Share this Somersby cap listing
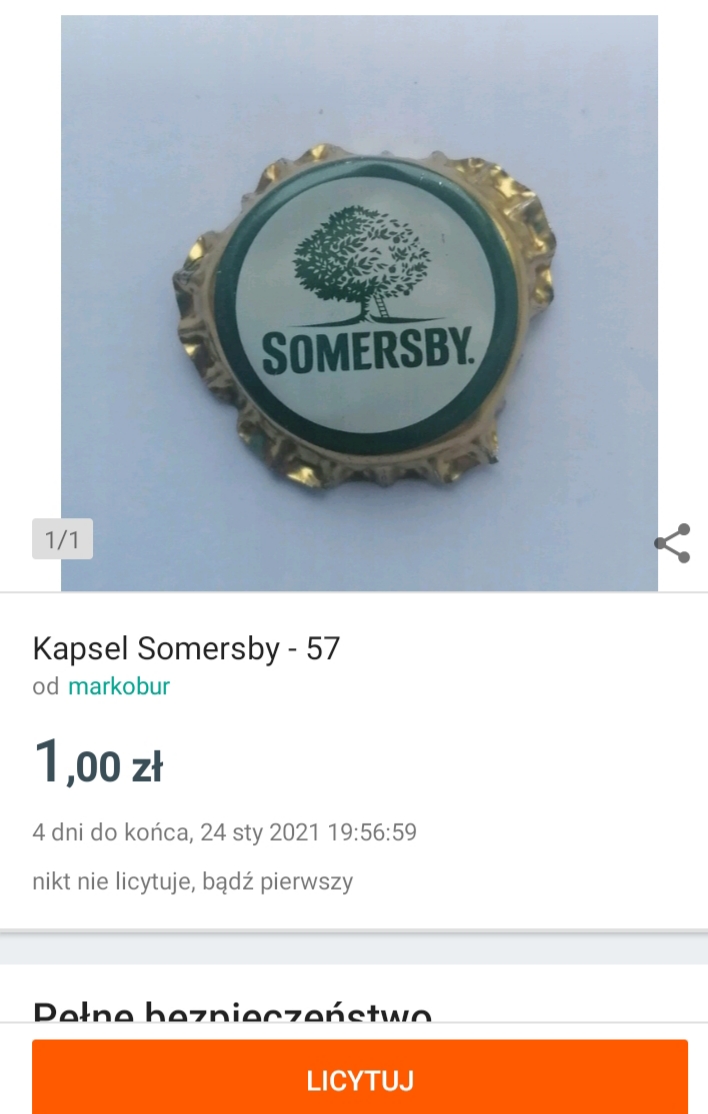708x1114 pixels. coord(672,543)
